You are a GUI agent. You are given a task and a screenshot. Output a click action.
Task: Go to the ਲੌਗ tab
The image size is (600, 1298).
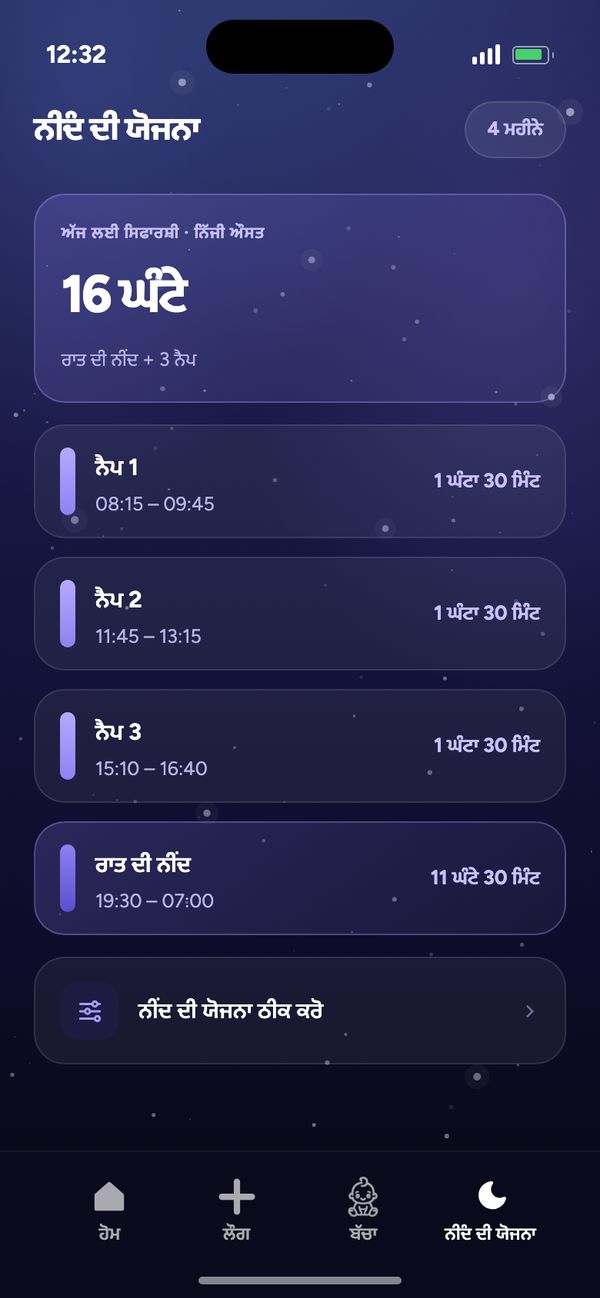236,1210
